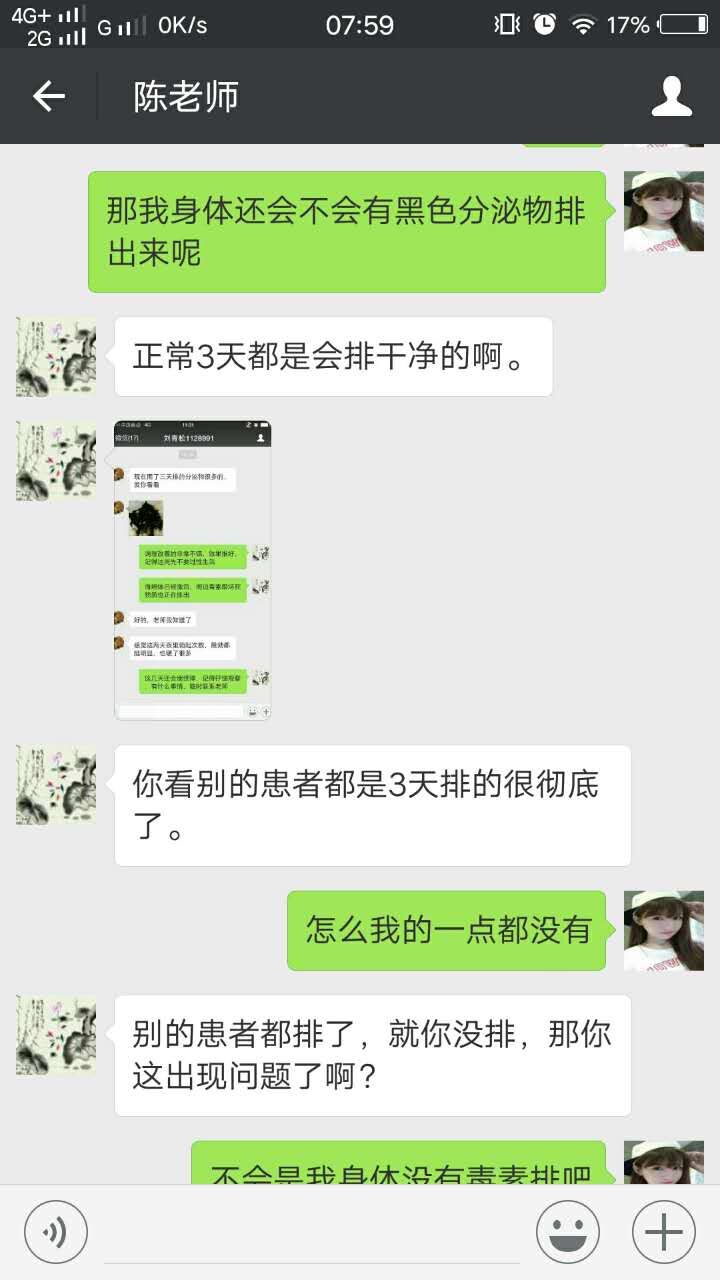Switch to voice message input

tap(56, 1231)
